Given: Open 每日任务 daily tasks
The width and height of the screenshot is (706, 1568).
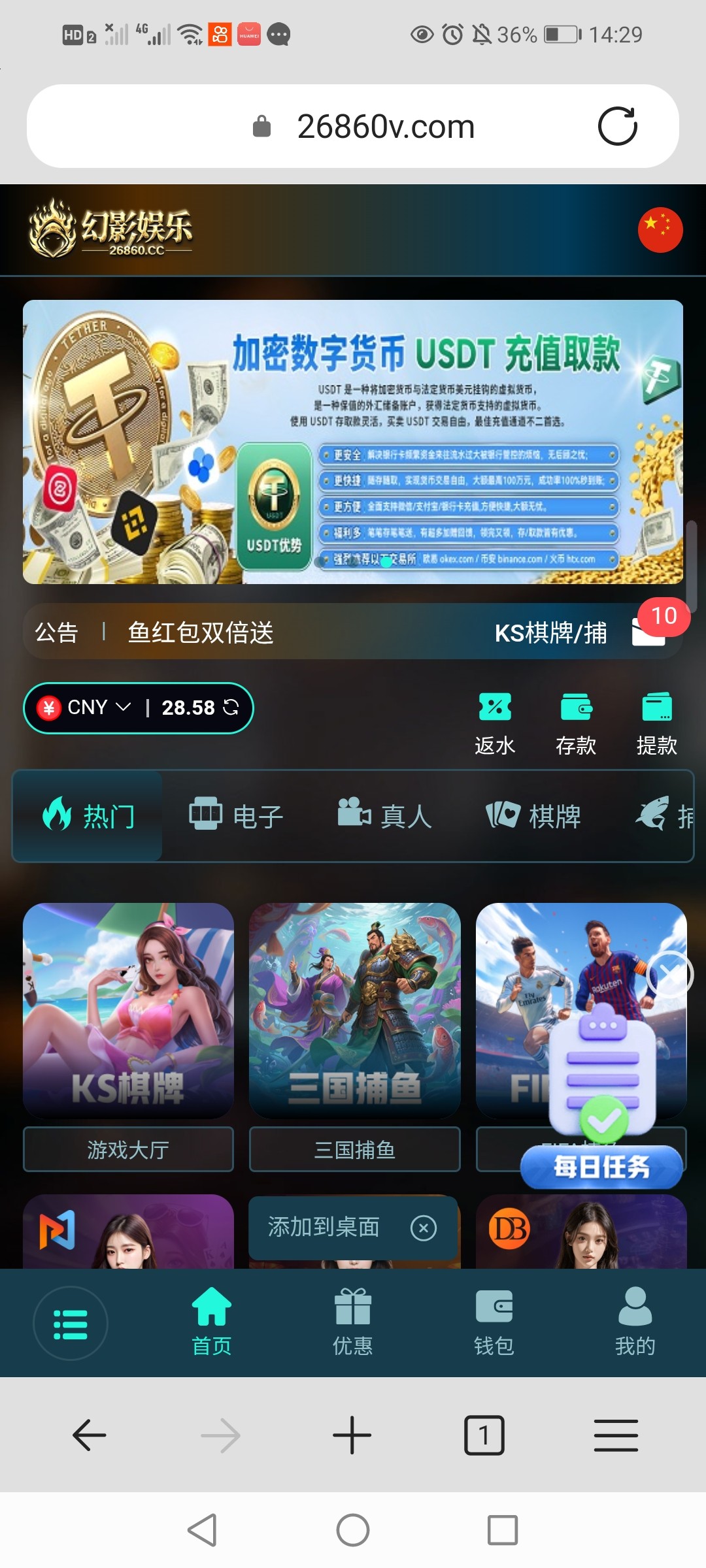Looking at the screenshot, I should click(x=601, y=1167).
